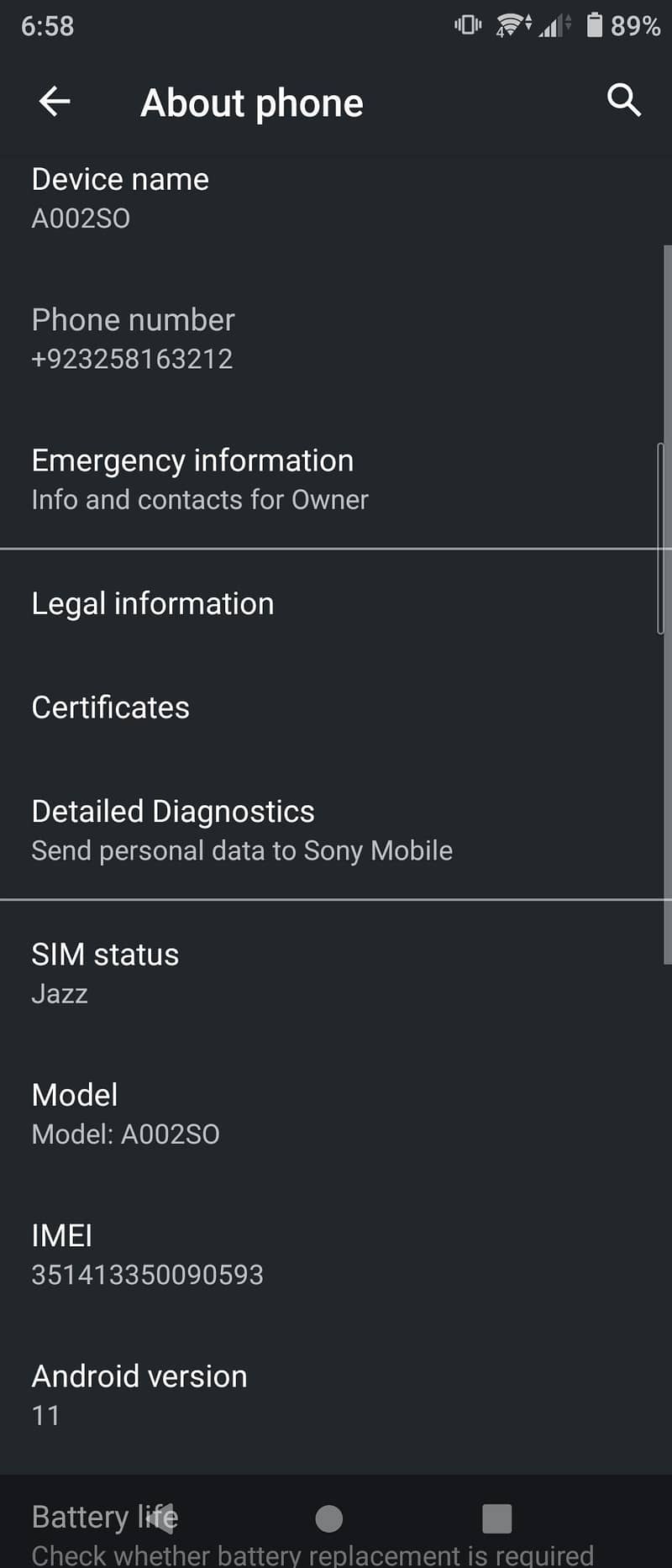Check SIM status for Jazz

coord(105,973)
